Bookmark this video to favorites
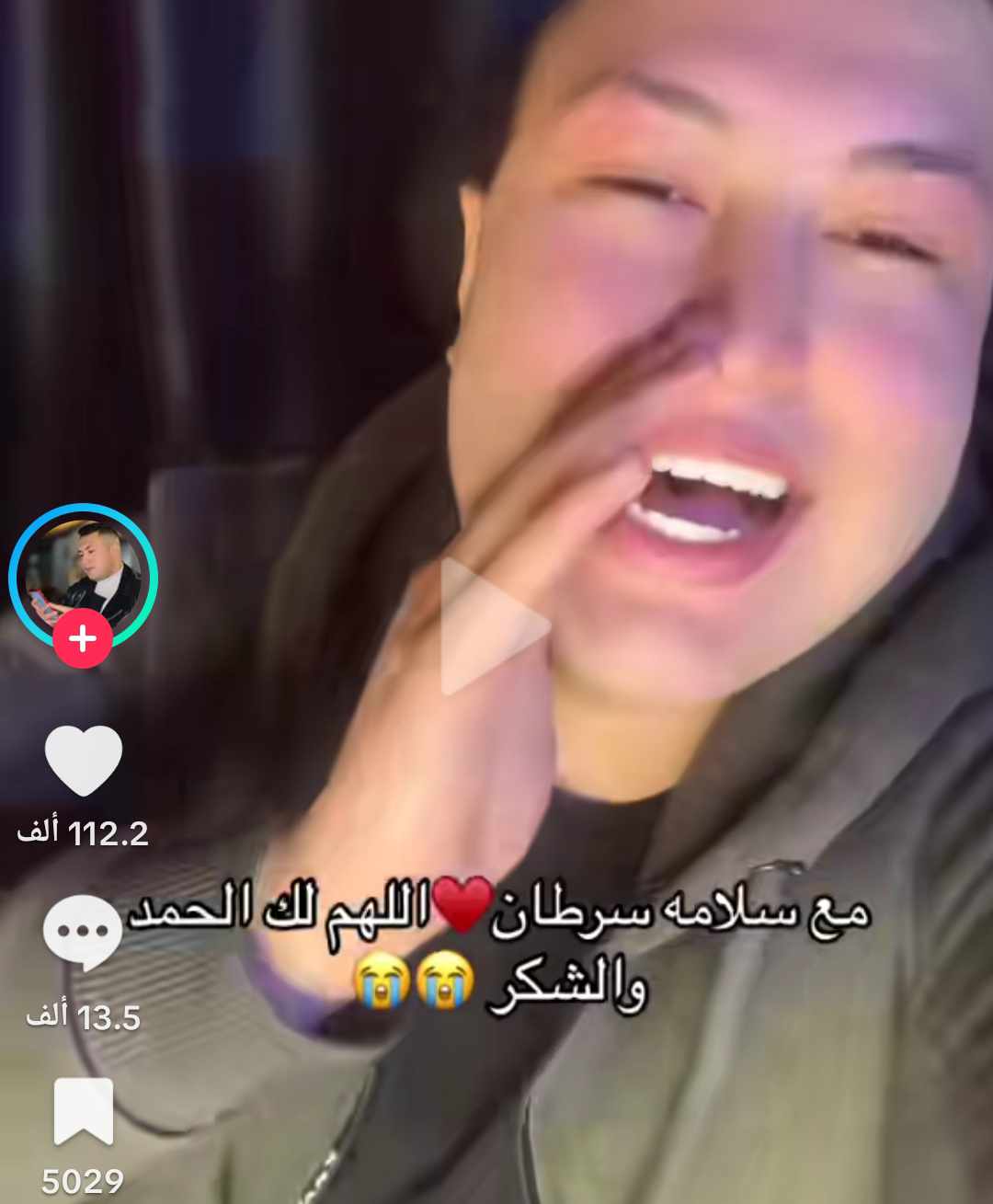This screenshot has height=1204, width=993. [x=83, y=1111]
